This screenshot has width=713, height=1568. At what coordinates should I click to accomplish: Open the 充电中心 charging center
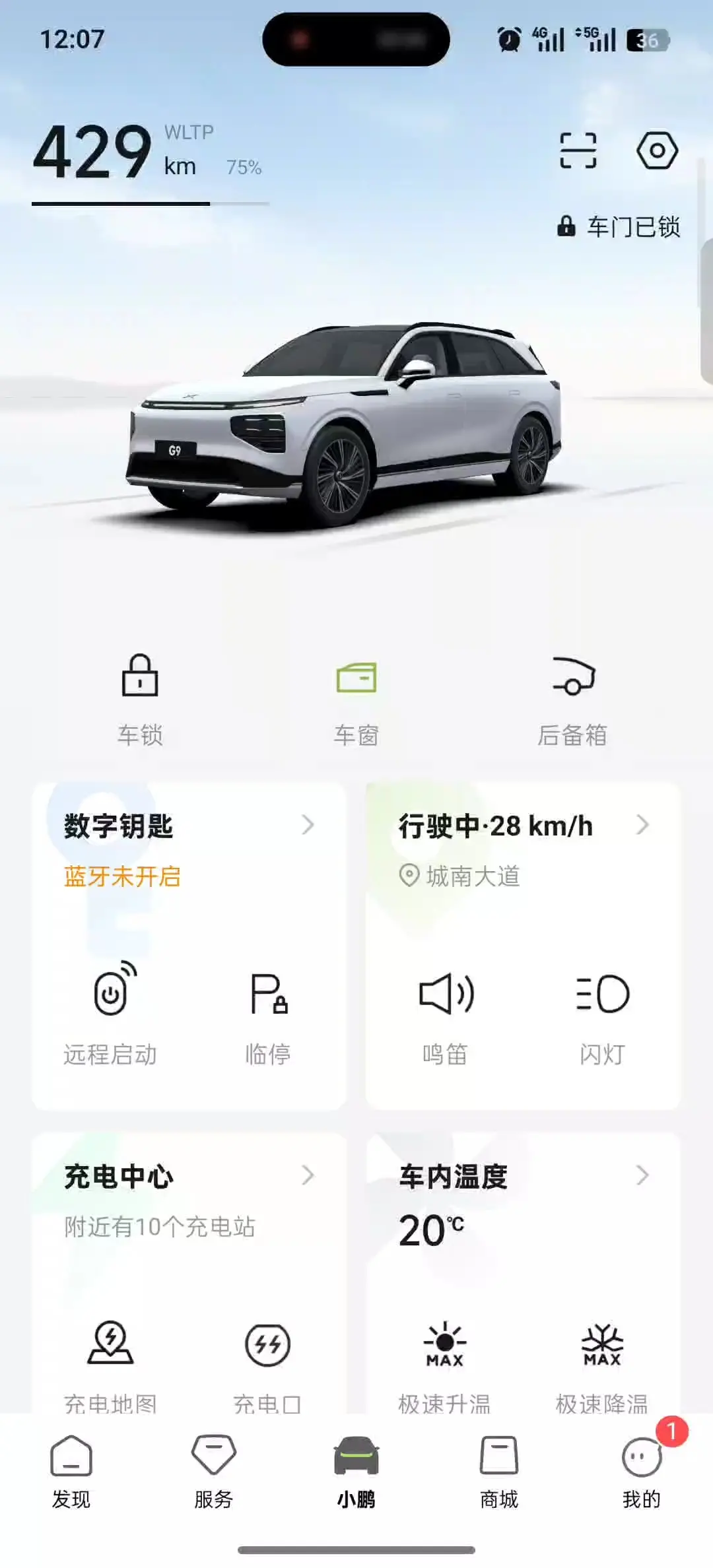[189, 1177]
